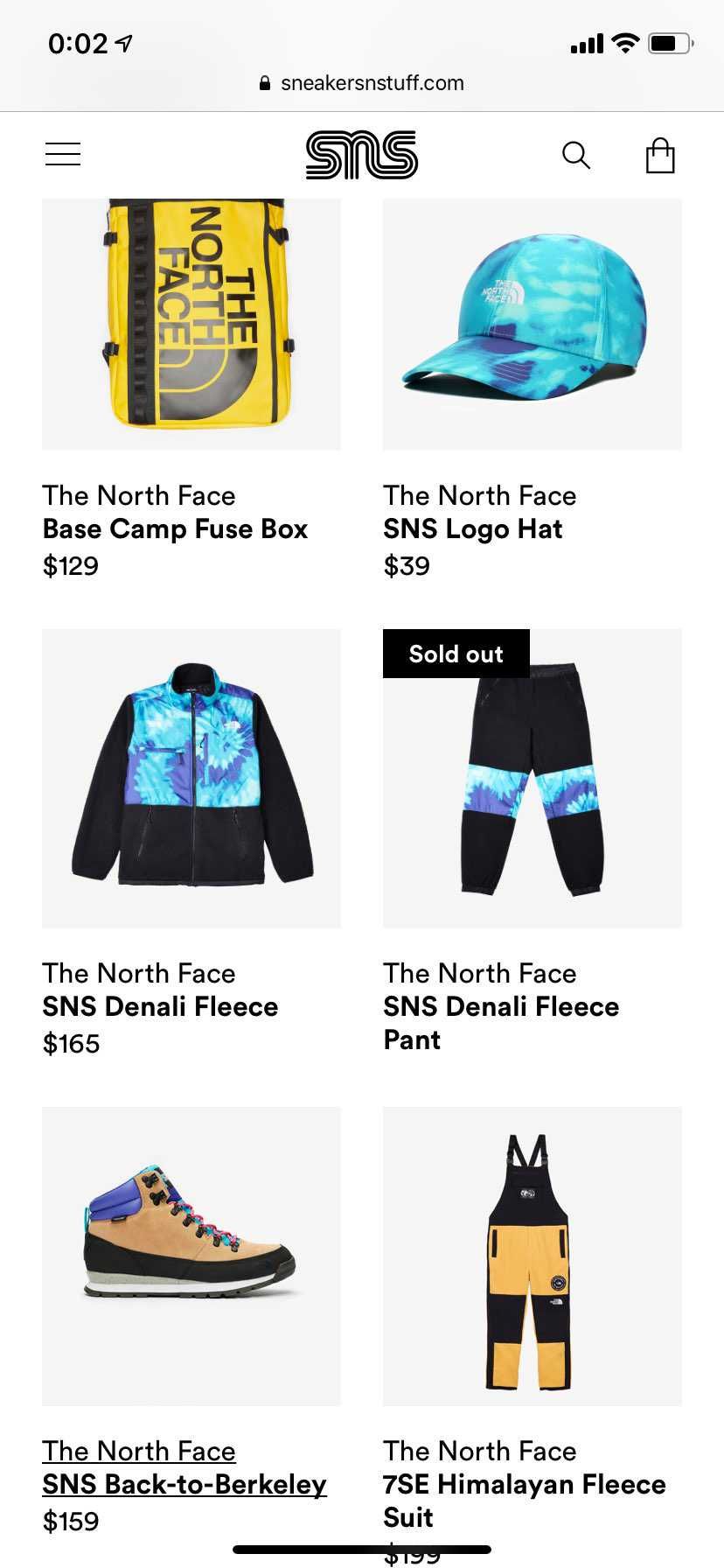Select the Base Camp Fuse Box title
Image resolution: width=724 pixels, height=1568 pixels.
[x=175, y=529]
